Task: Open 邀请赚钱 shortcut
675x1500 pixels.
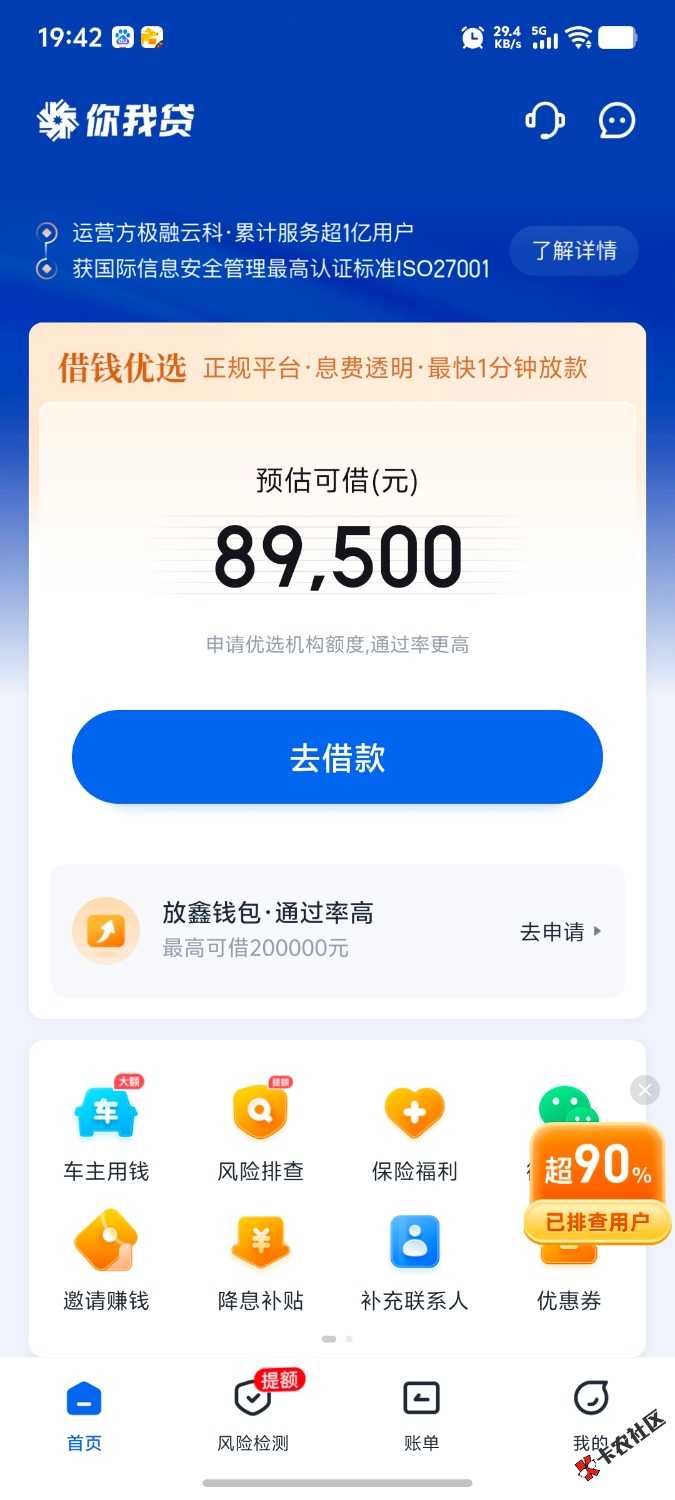Action: [106, 1260]
